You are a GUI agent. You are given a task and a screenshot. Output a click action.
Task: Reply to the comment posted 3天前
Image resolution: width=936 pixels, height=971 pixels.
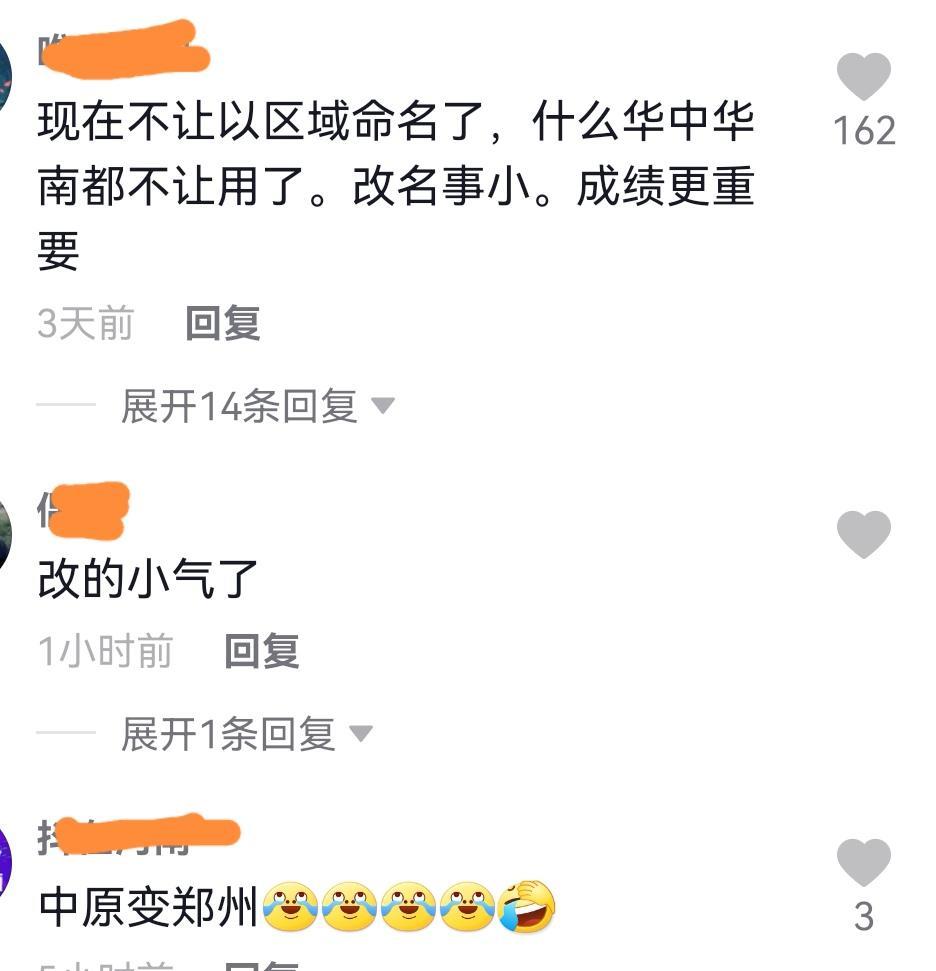(222, 324)
